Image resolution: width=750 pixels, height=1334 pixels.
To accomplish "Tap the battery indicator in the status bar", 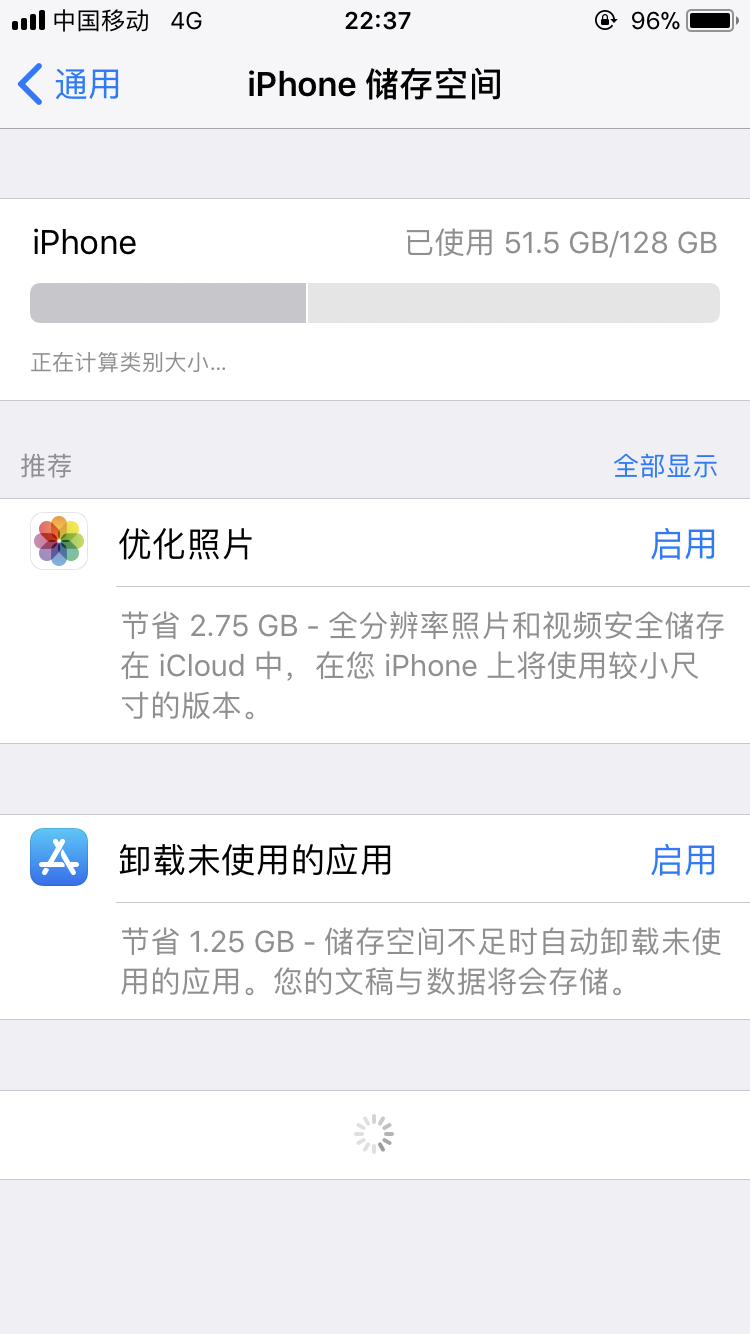I will coord(708,20).
